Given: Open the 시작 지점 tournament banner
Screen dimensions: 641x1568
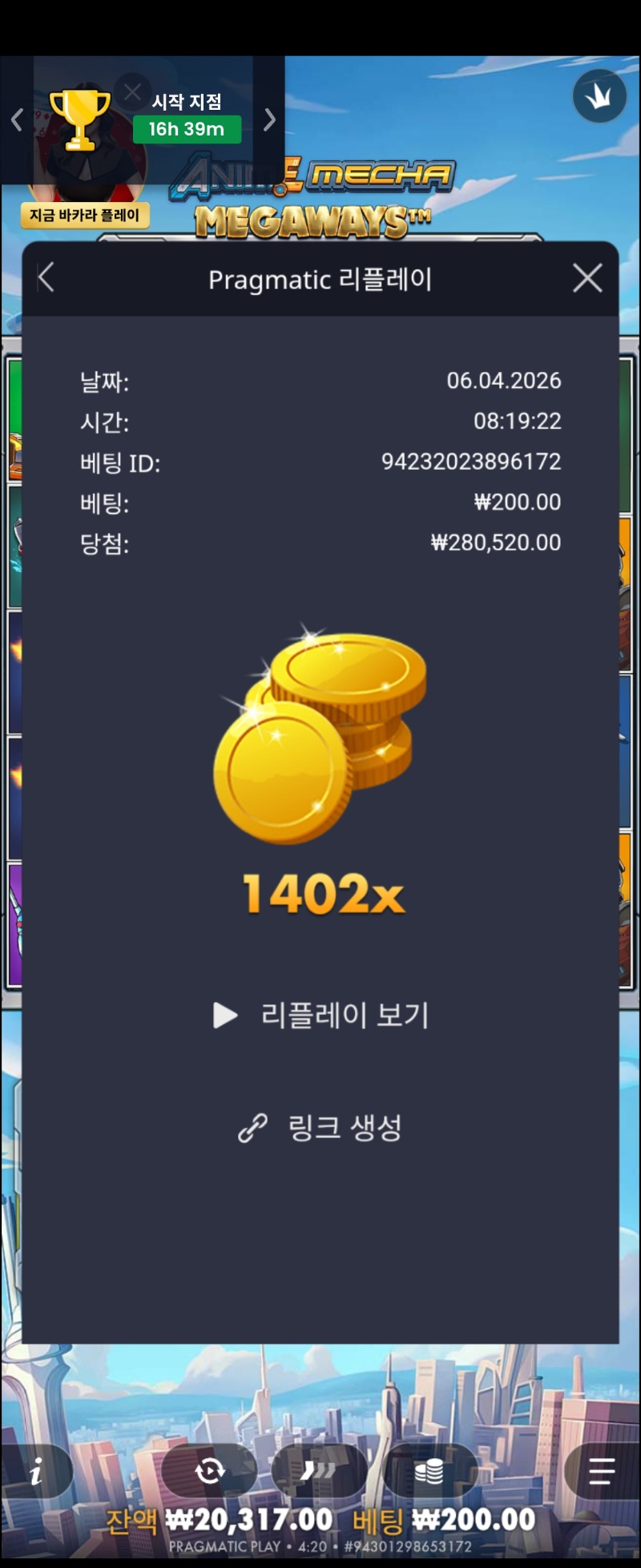Looking at the screenshot, I should [186, 117].
